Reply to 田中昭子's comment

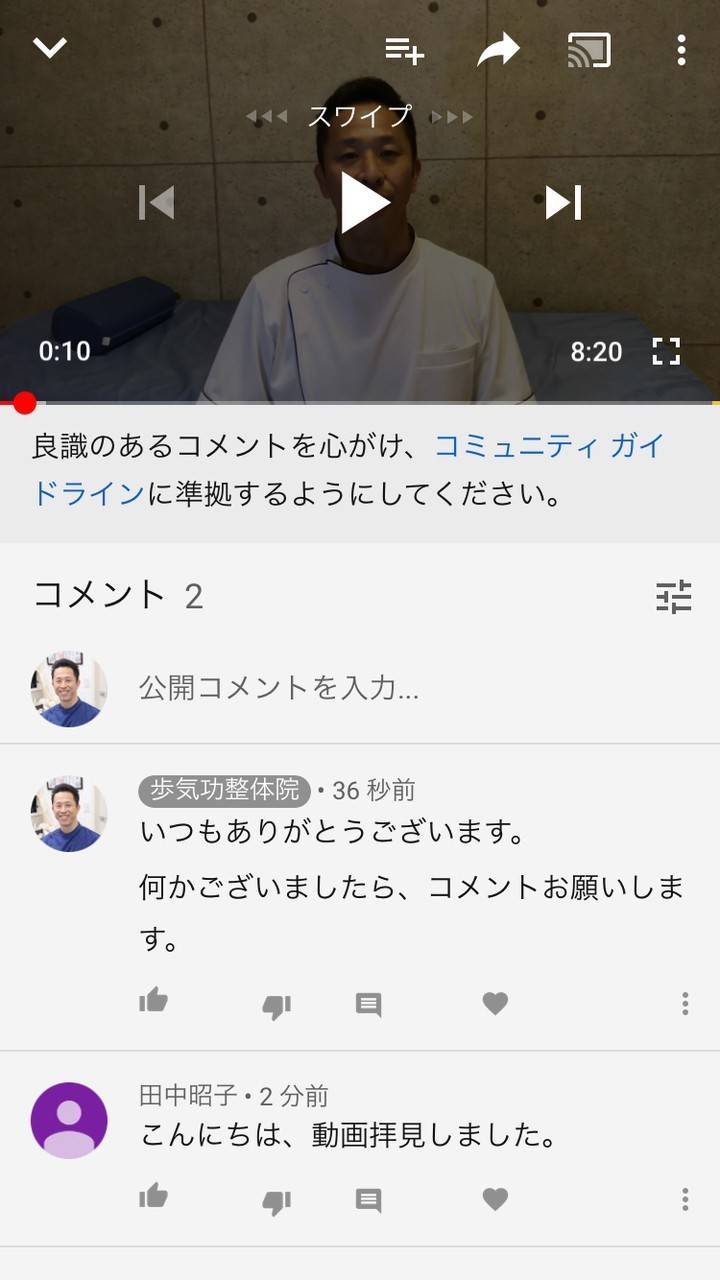click(x=368, y=1200)
